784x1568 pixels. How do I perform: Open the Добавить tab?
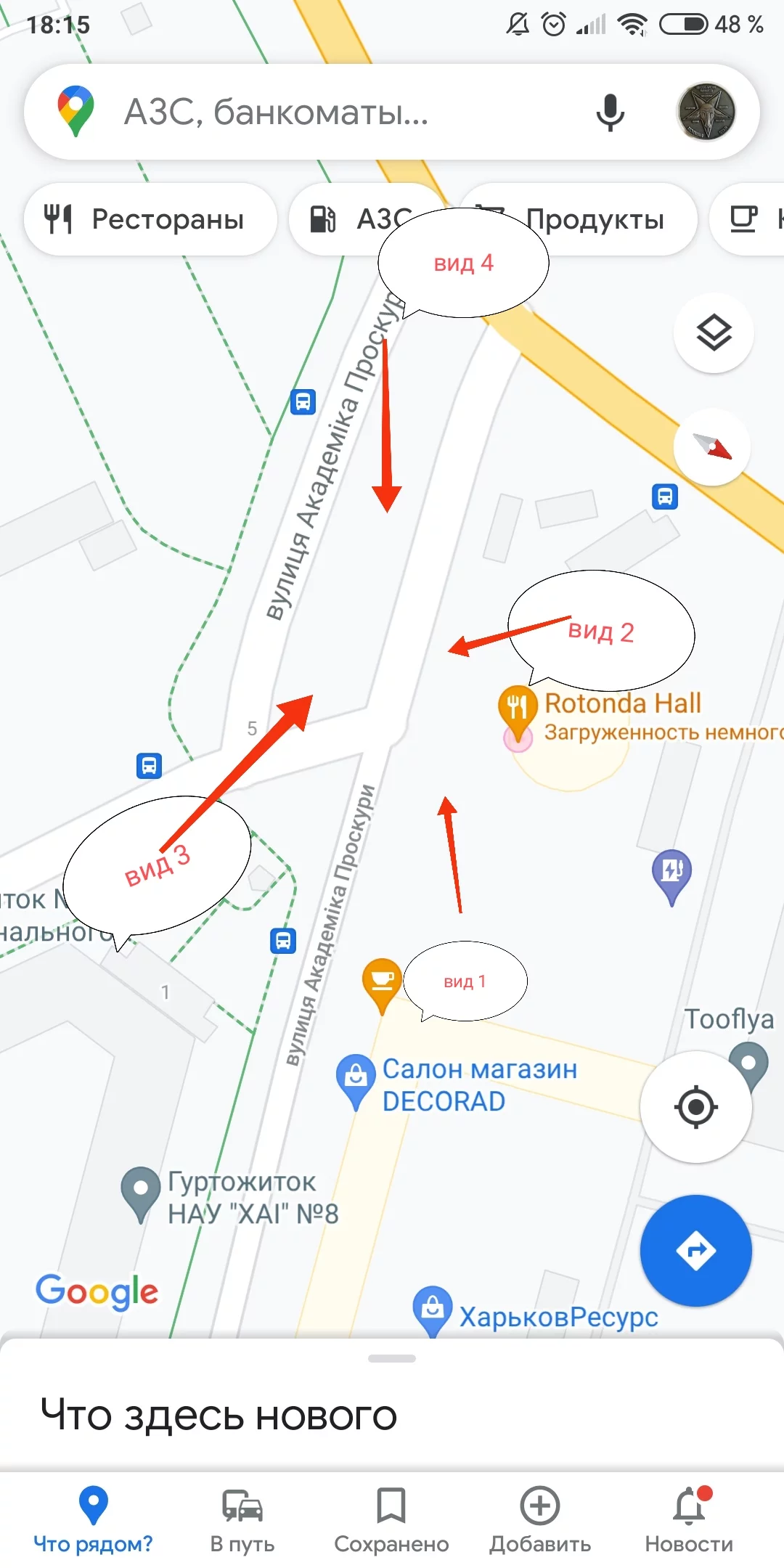coord(540,1517)
